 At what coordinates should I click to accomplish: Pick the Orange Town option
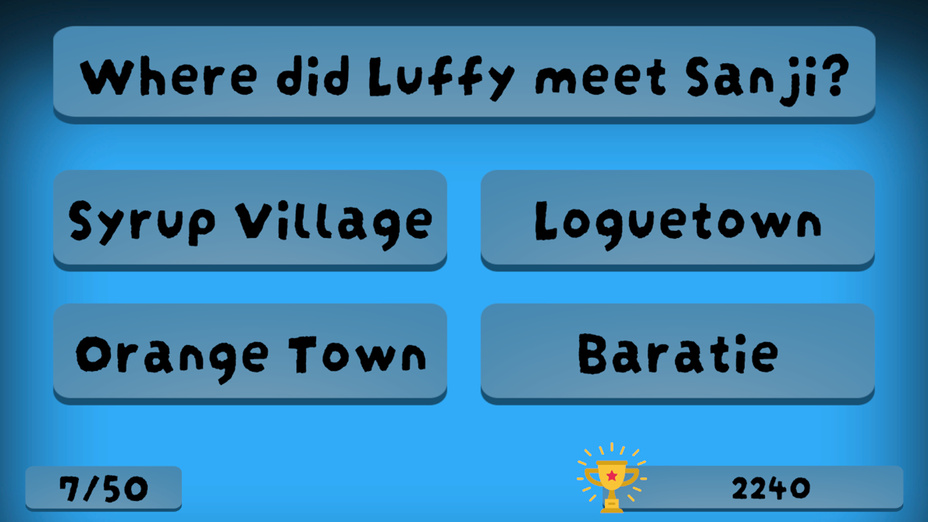(250, 353)
